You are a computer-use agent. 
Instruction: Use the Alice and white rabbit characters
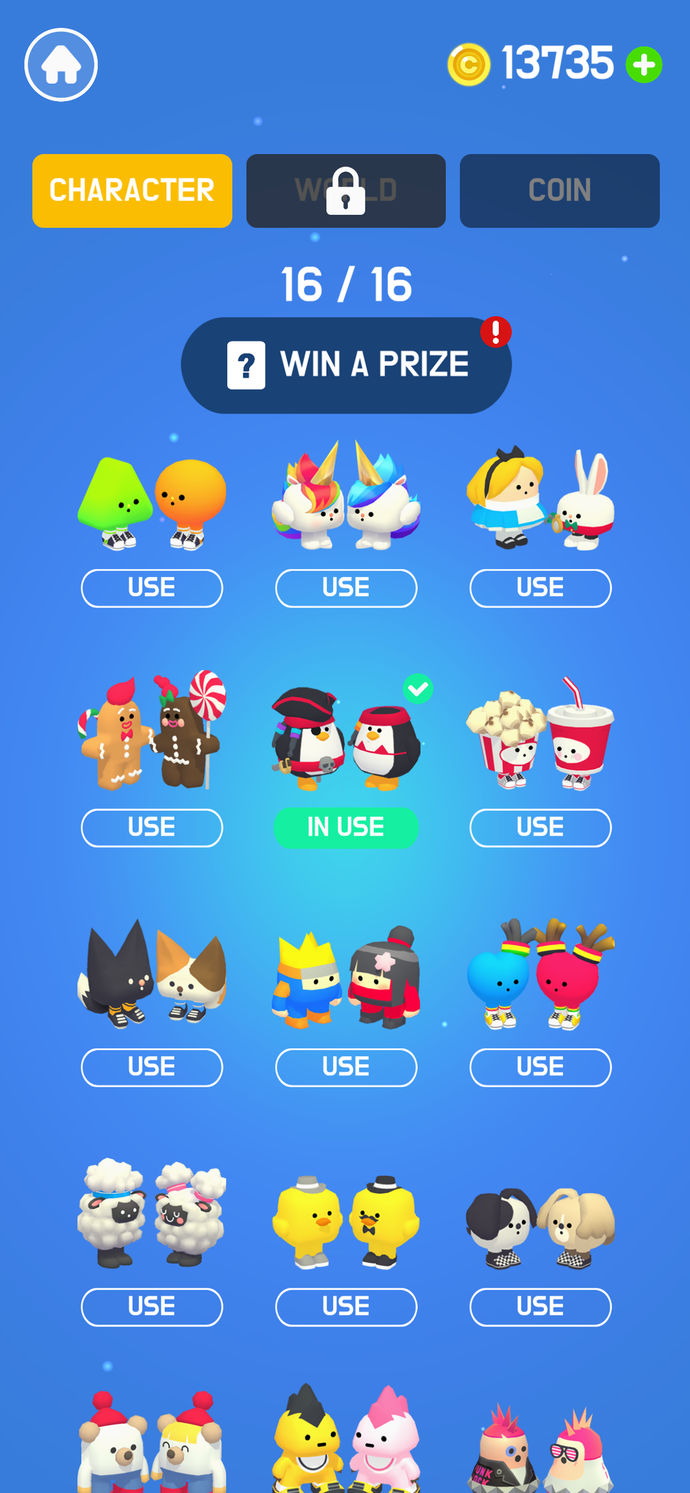tap(540, 588)
